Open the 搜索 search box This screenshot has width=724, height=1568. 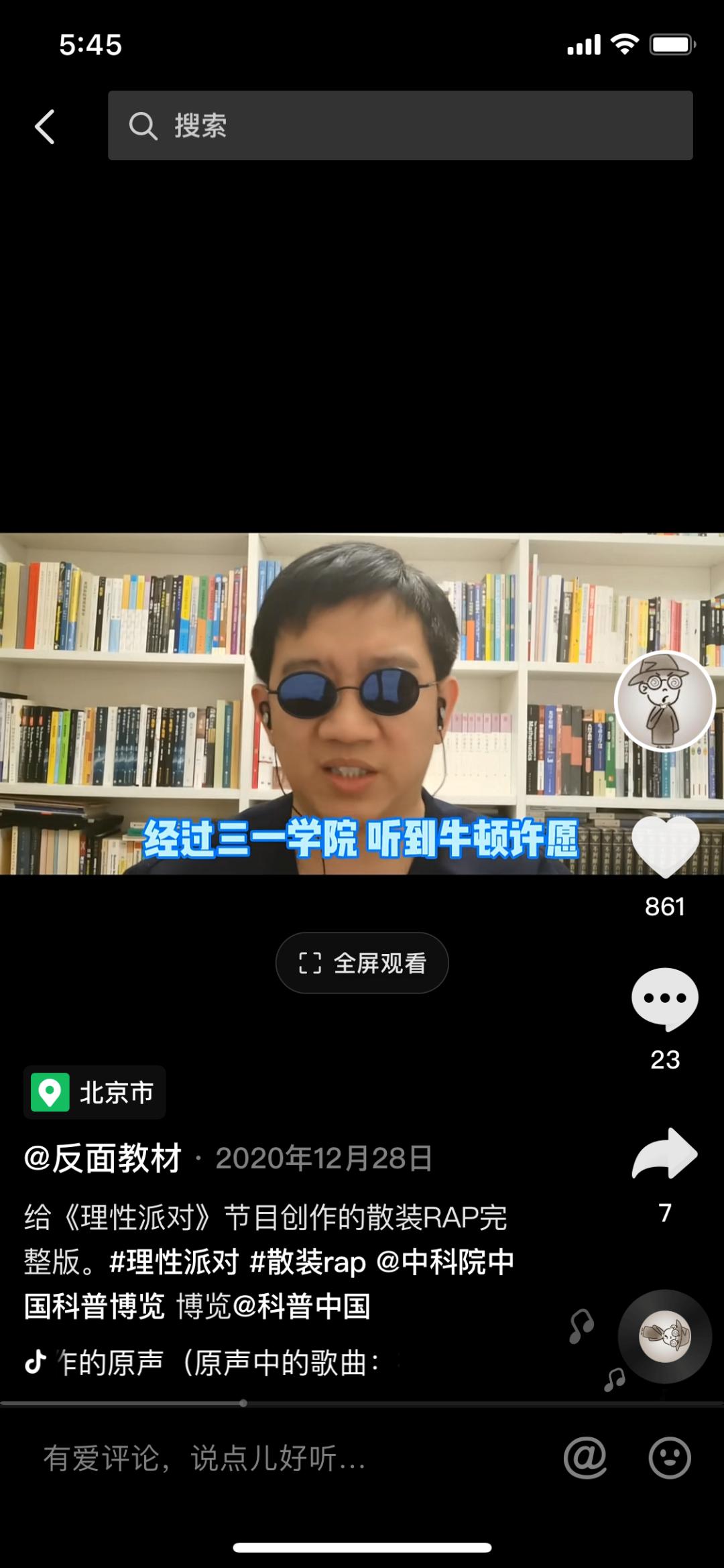[400, 125]
